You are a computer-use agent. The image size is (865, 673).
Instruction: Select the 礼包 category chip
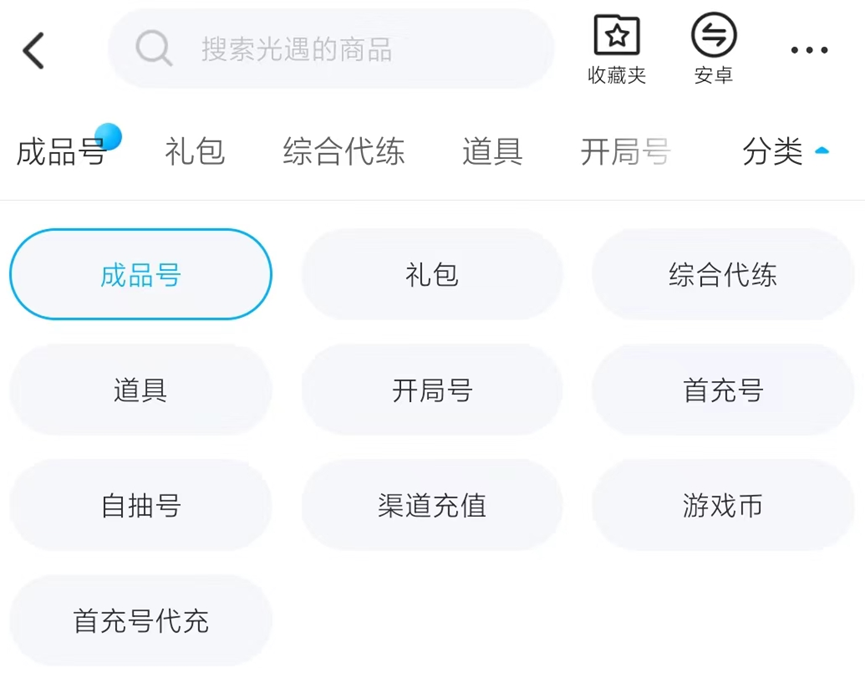coord(432,274)
